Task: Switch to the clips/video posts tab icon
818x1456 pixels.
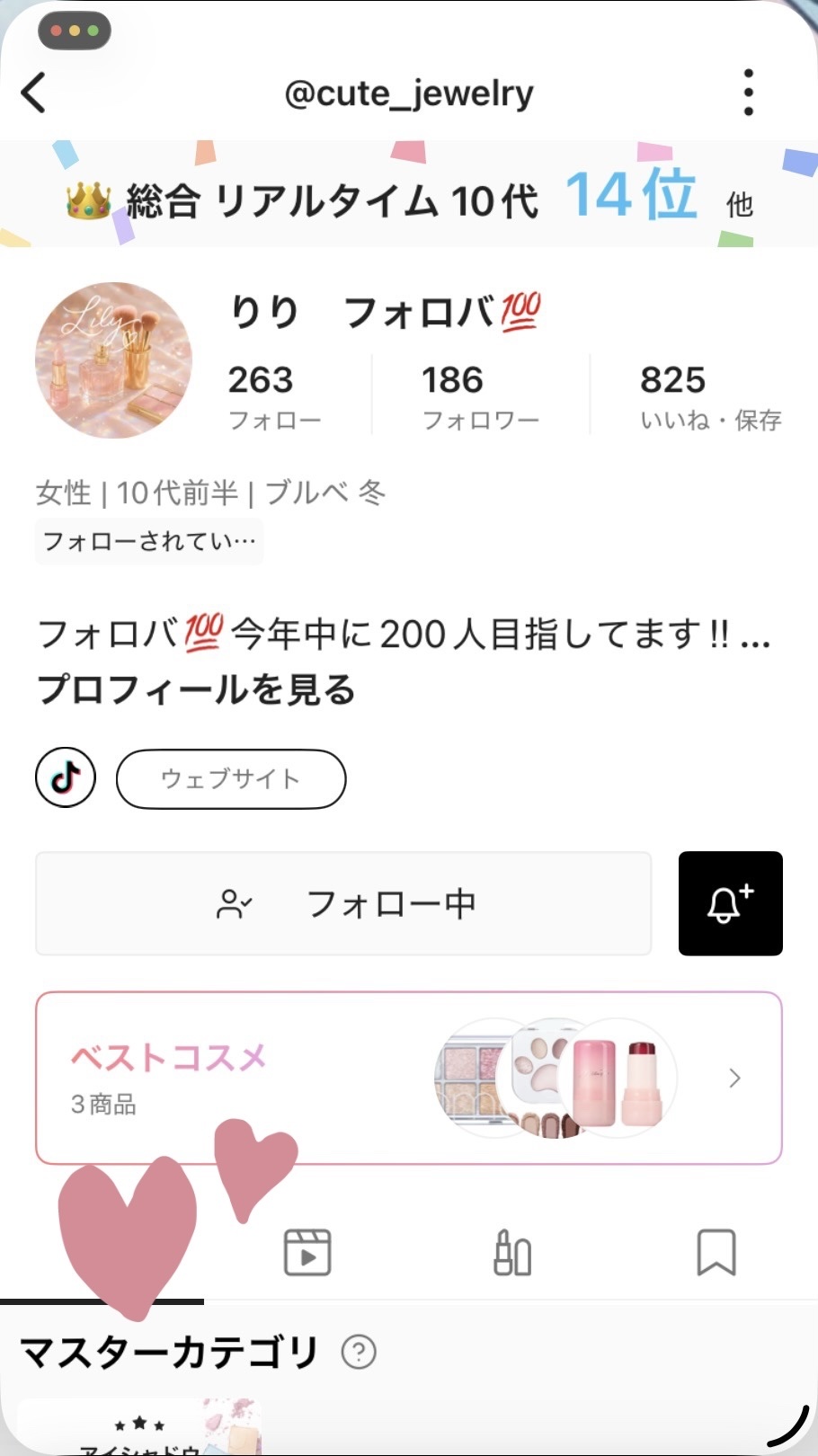Action: point(308,1251)
